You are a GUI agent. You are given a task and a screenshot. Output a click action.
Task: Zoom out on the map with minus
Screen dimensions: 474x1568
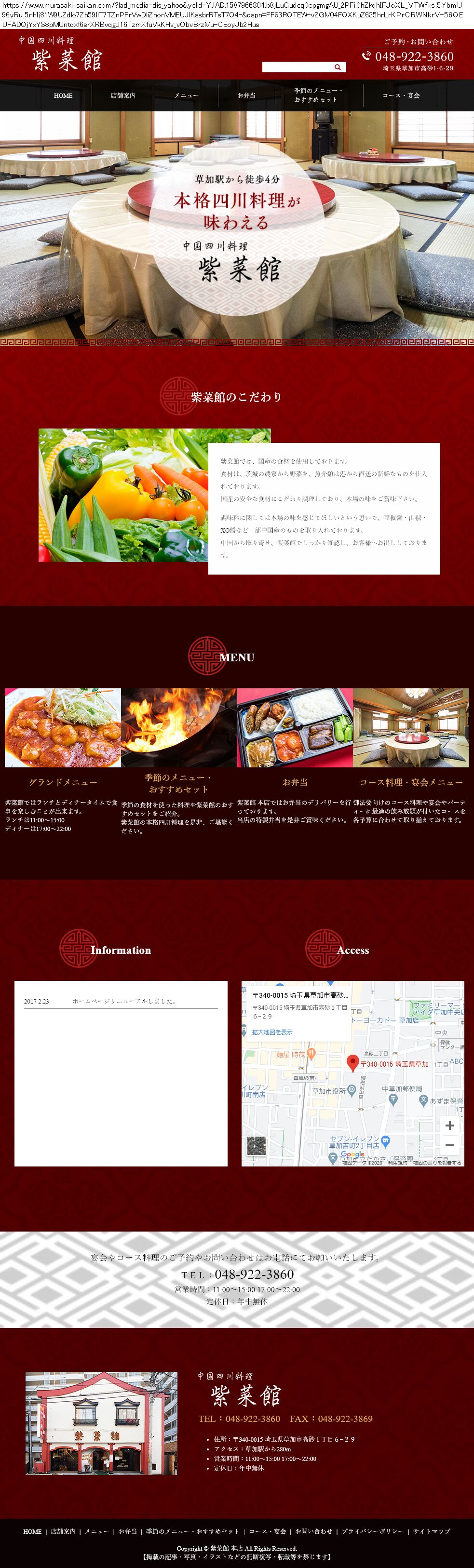(x=449, y=1145)
